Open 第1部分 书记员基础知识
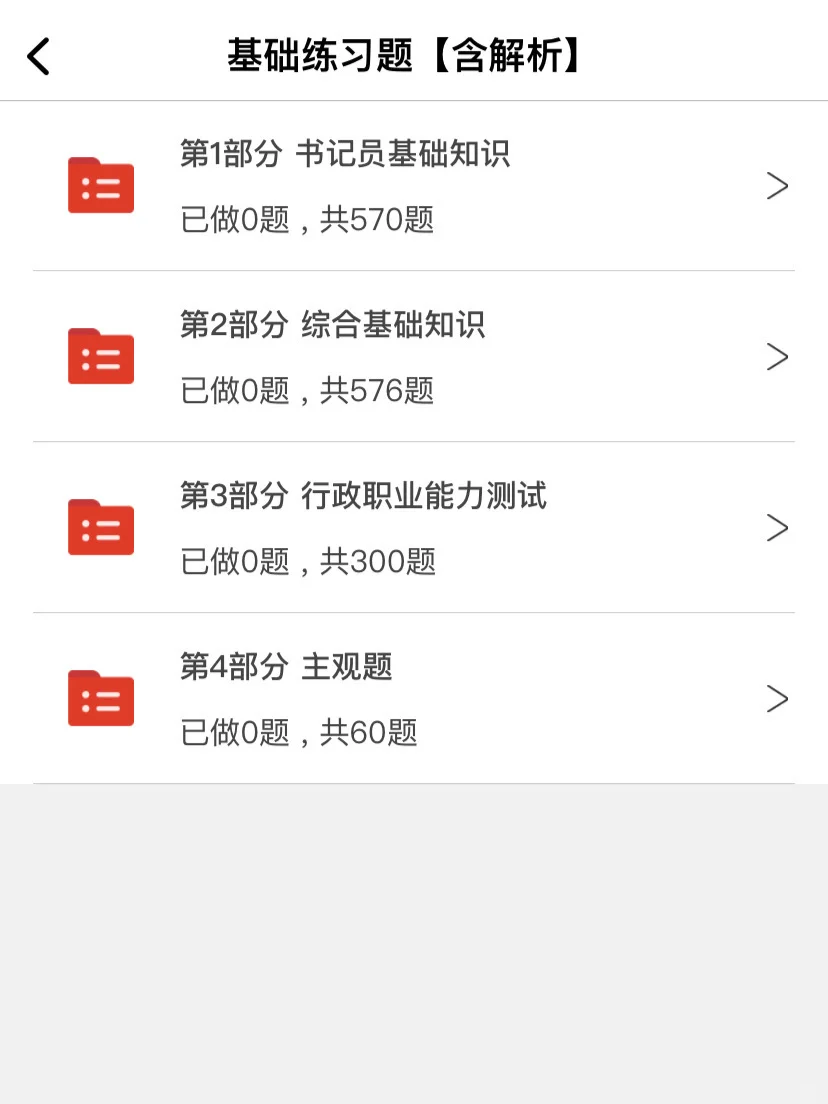This screenshot has width=828, height=1104. [x=414, y=186]
